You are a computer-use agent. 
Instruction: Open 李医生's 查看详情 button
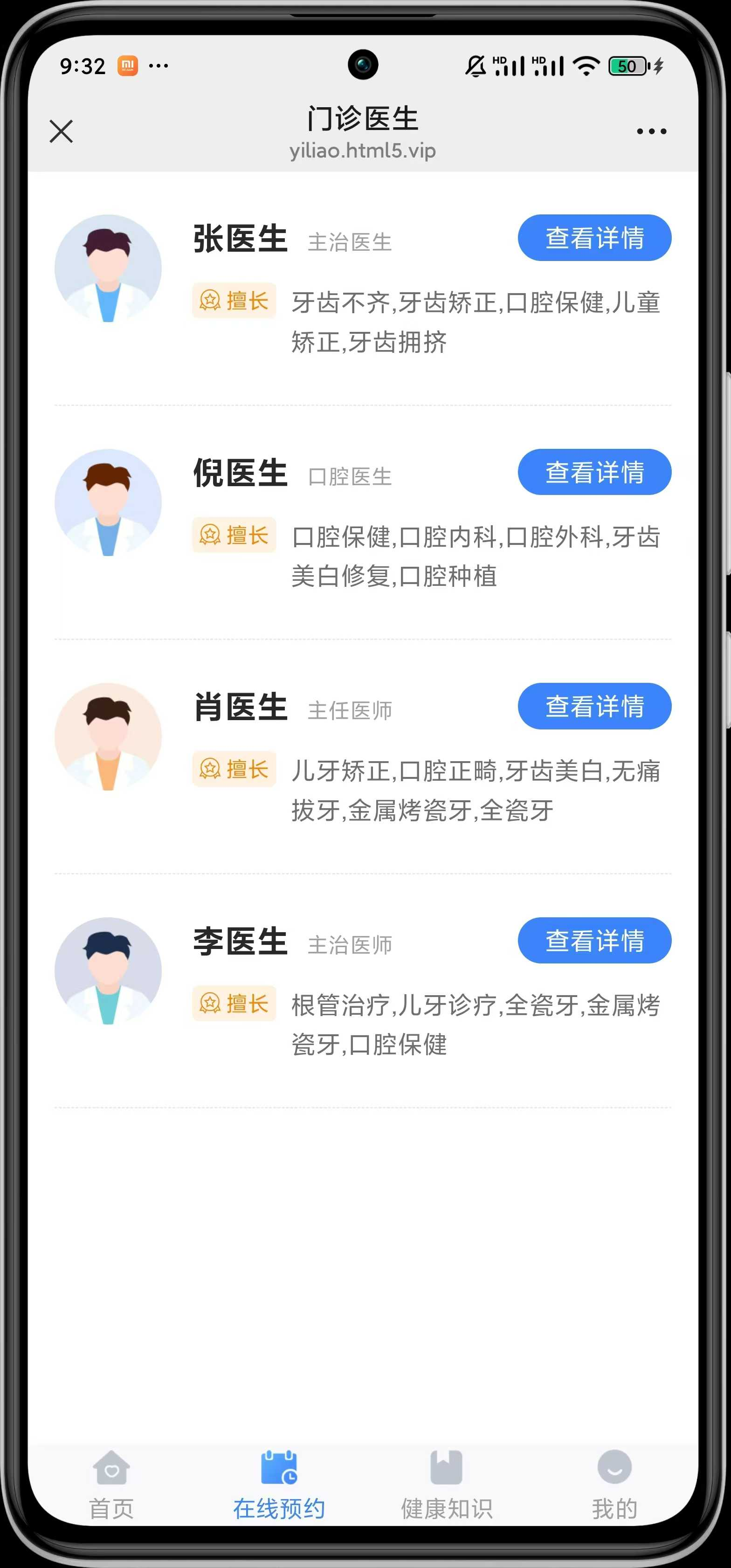tap(594, 941)
